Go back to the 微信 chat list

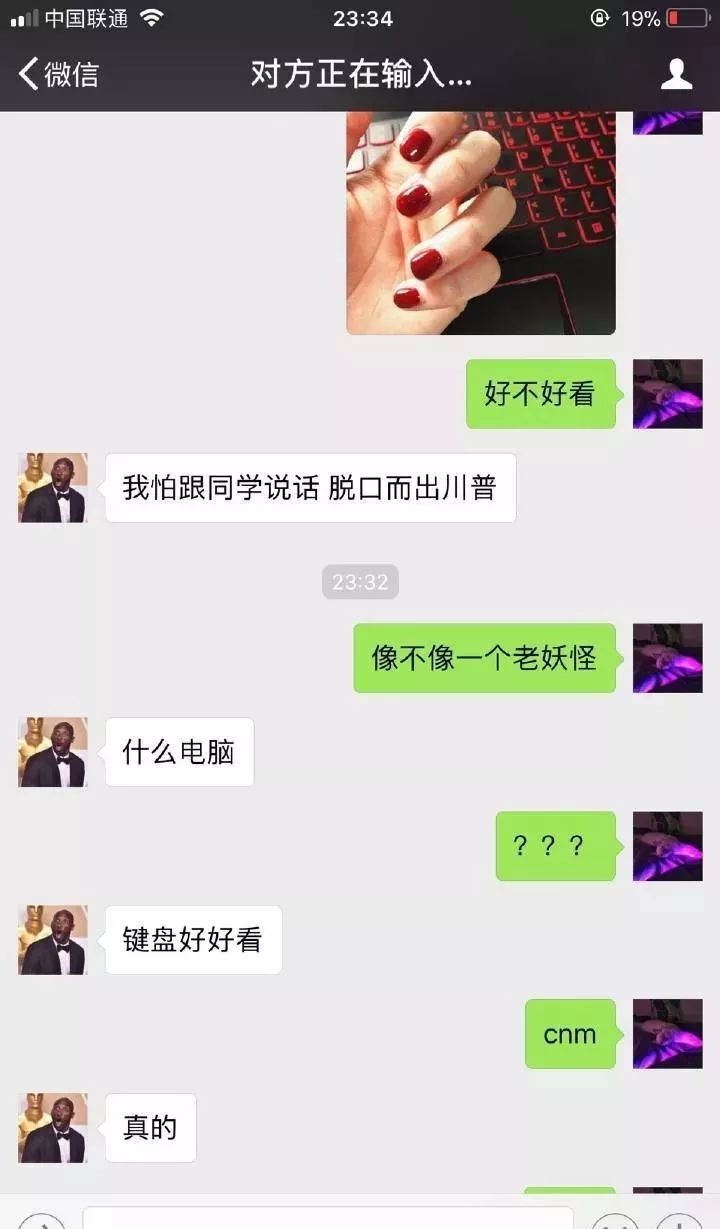(58, 74)
